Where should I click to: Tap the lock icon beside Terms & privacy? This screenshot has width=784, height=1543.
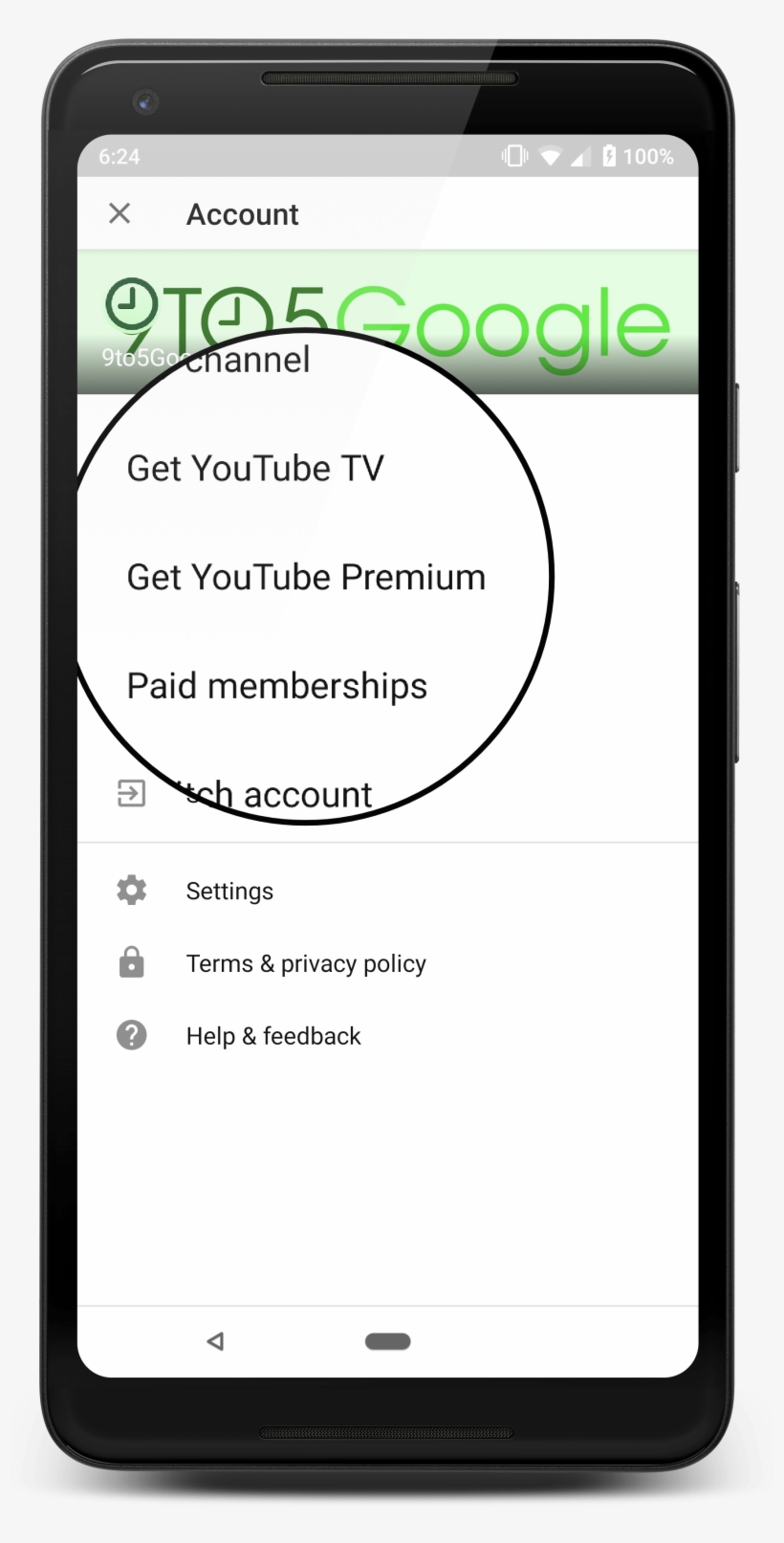[131, 962]
